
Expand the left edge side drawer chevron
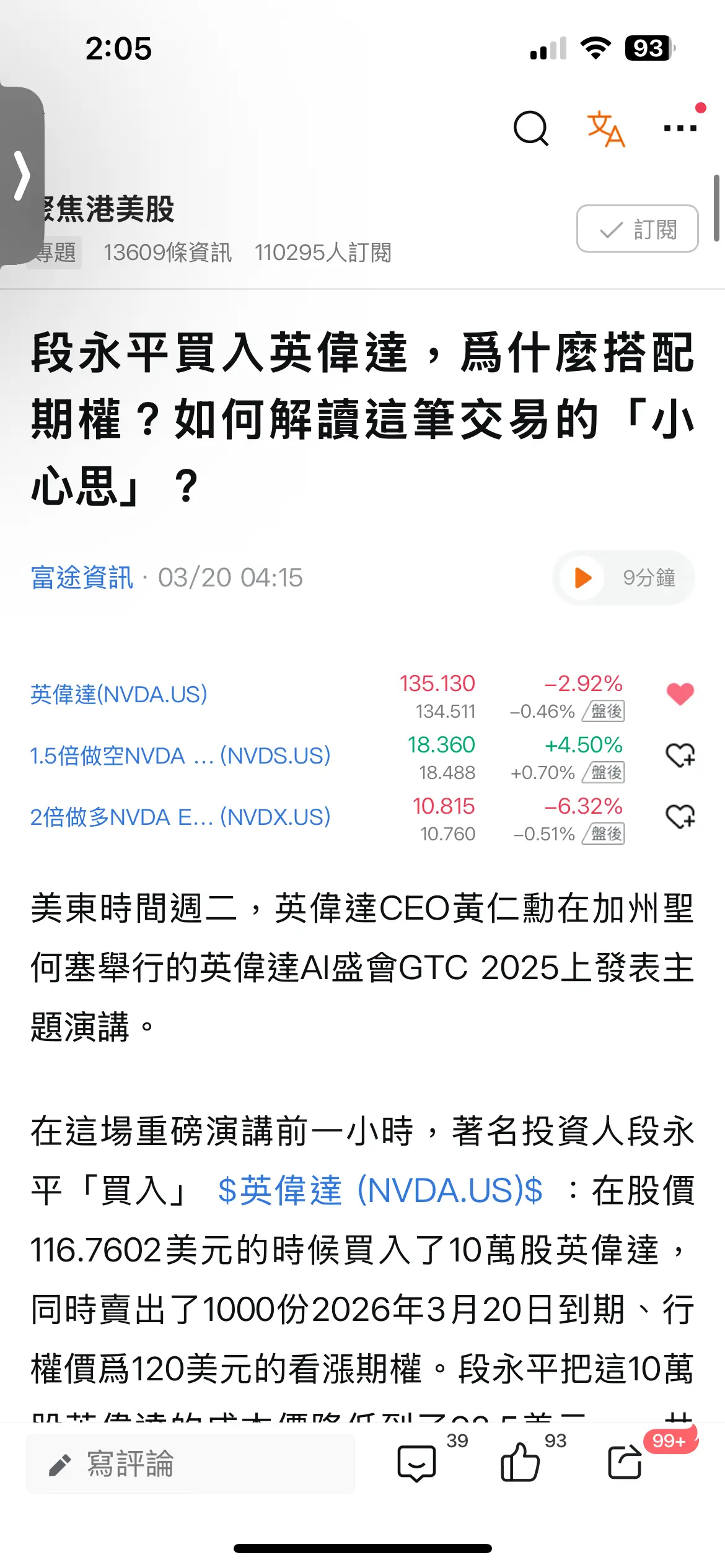[x=24, y=175]
